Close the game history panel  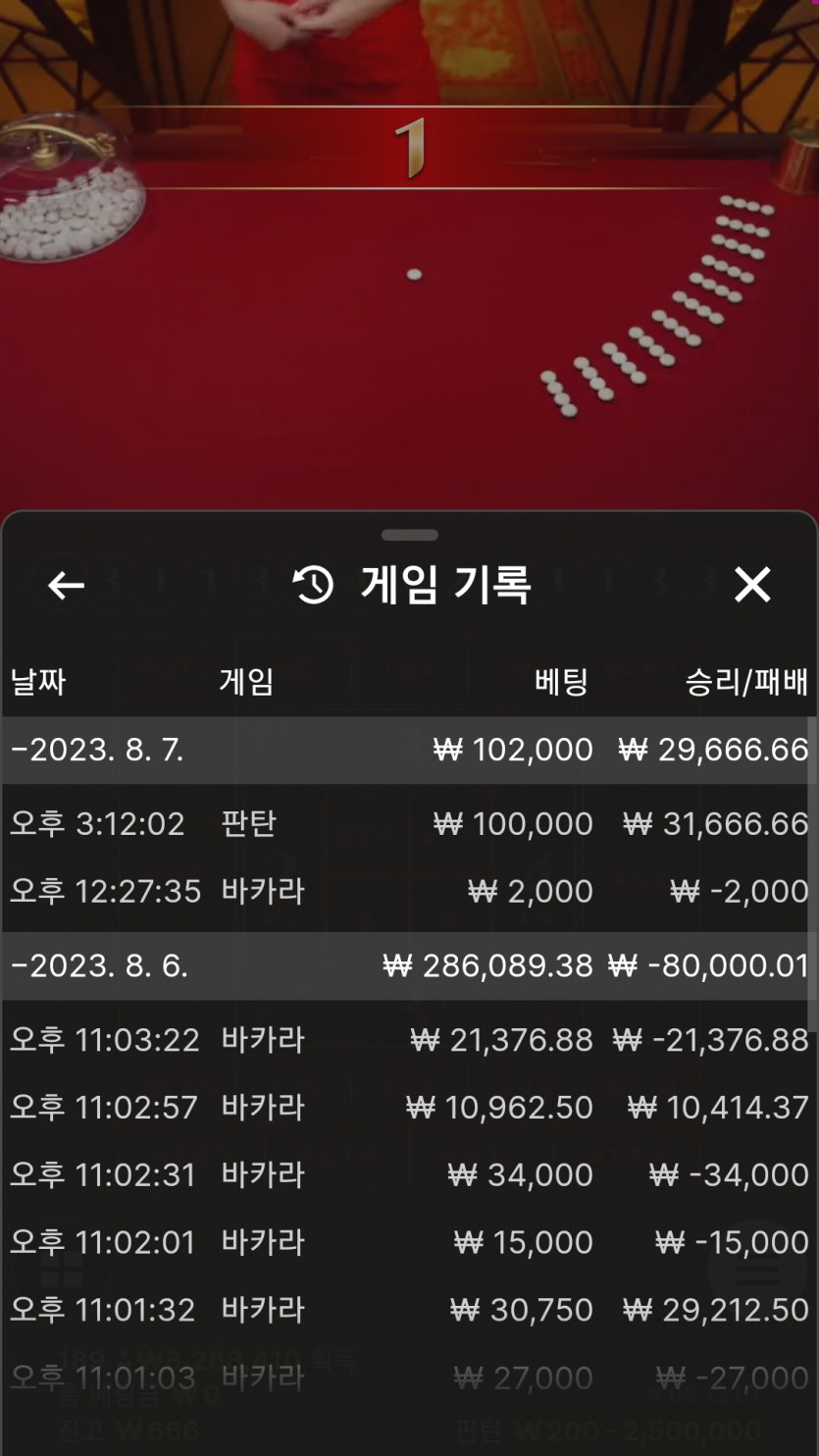[752, 585]
